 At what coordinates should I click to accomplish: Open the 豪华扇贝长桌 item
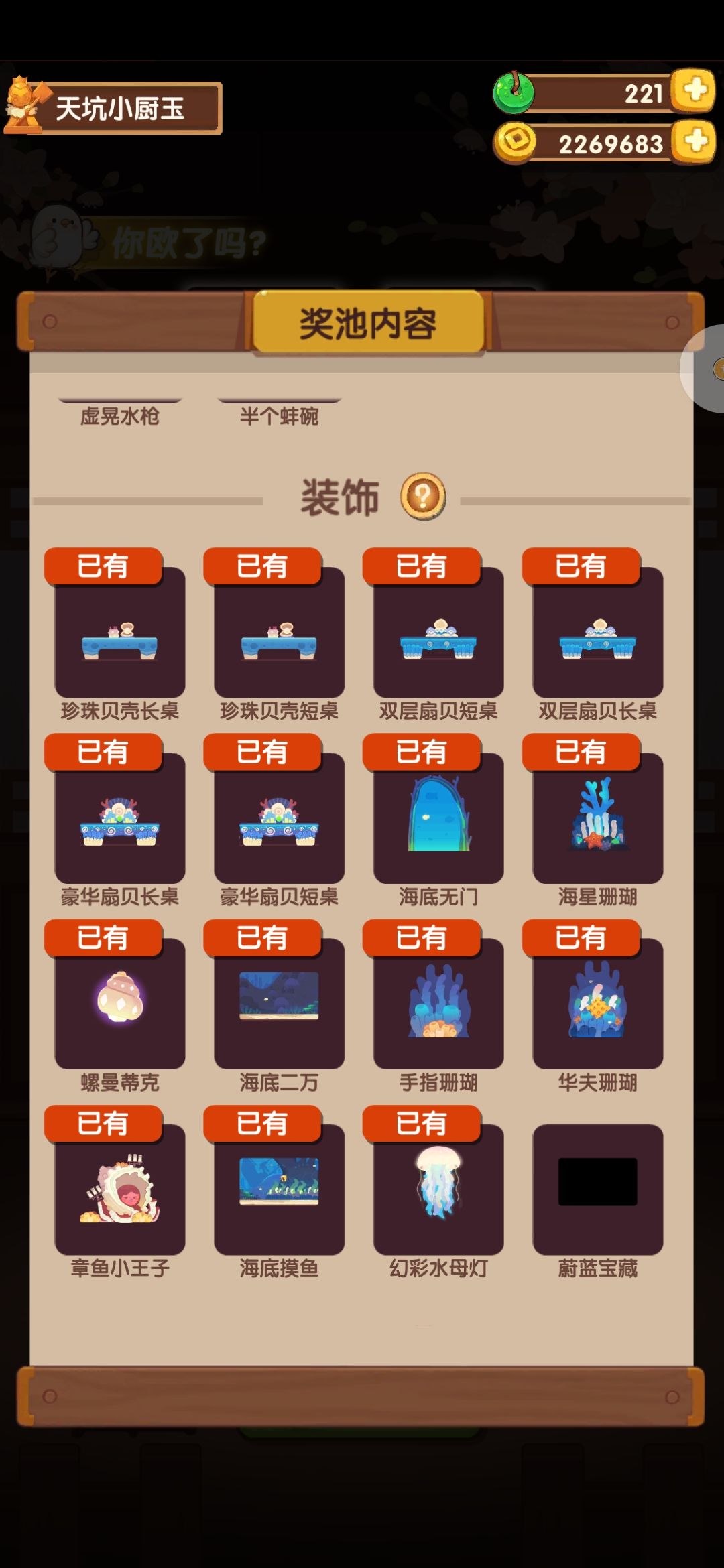click(x=120, y=818)
